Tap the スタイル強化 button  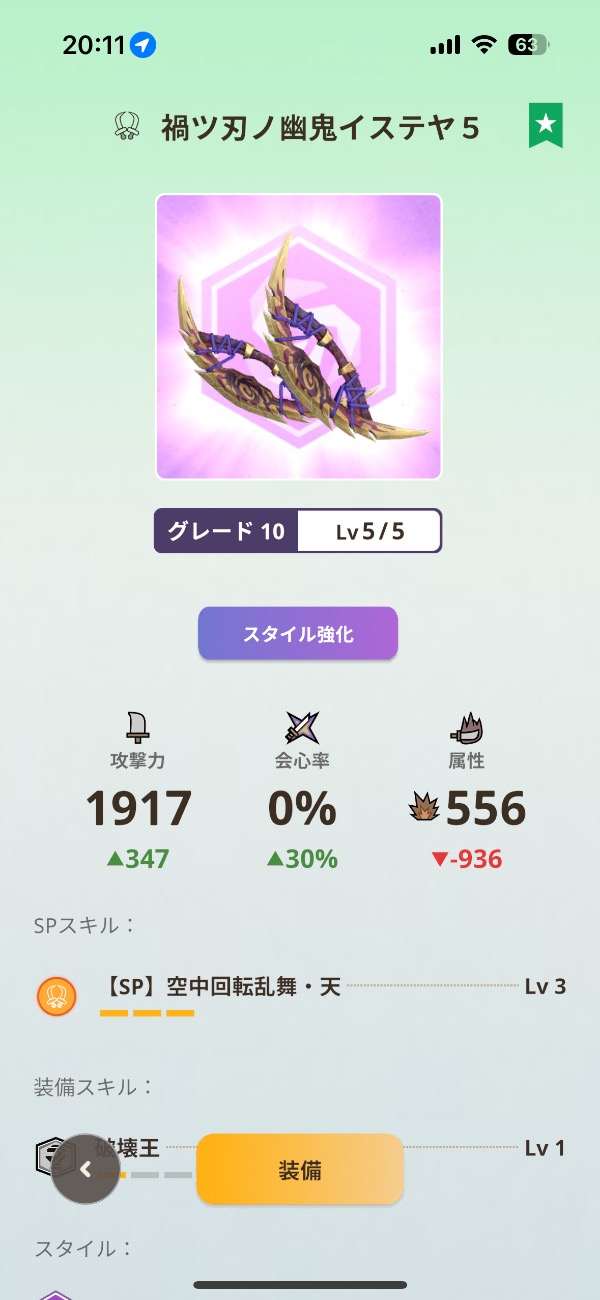[298, 634]
